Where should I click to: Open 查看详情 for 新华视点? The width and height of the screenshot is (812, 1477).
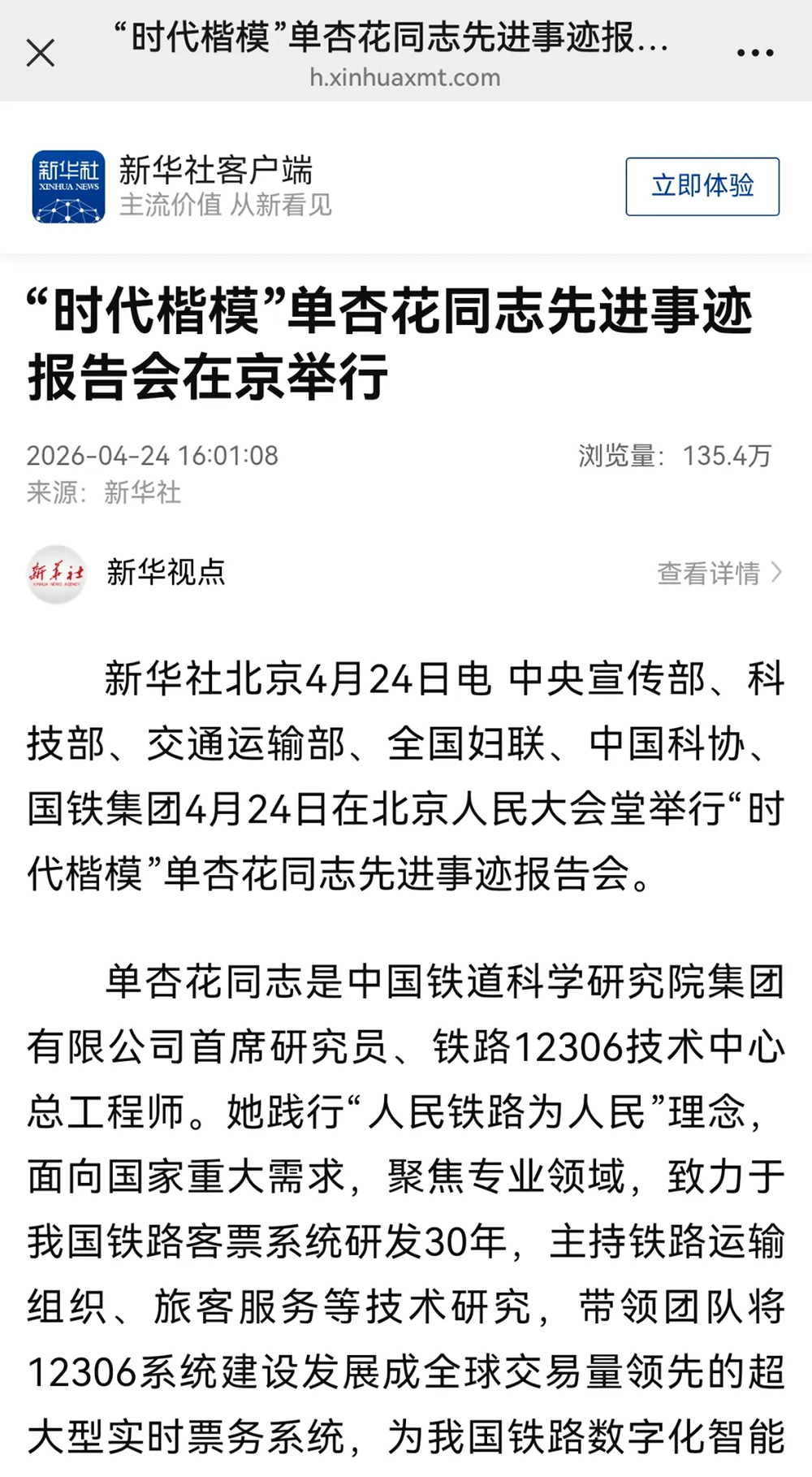pyautogui.click(x=719, y=573)
